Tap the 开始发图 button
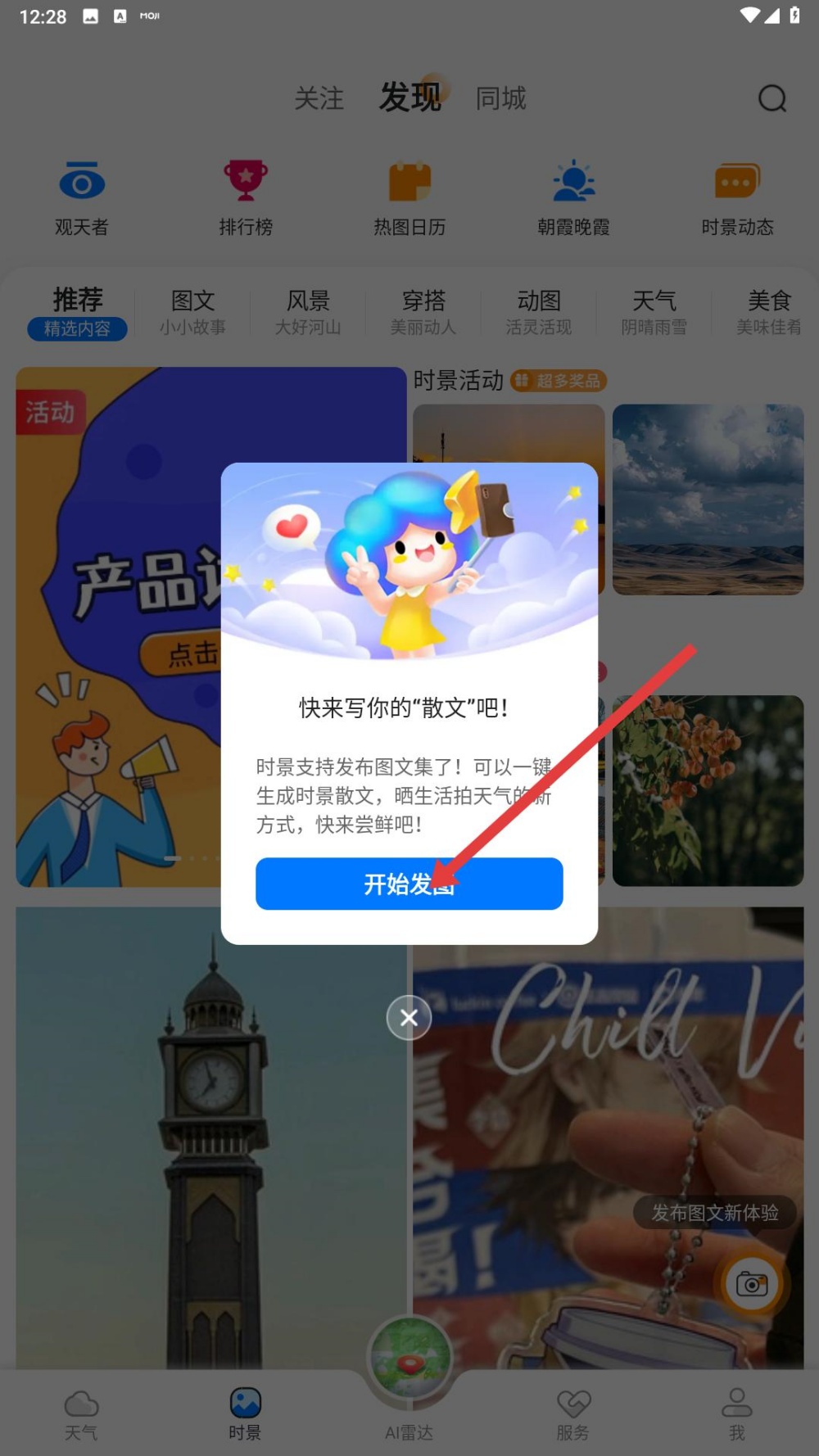 pyautogui.click(x=409, y=884)
